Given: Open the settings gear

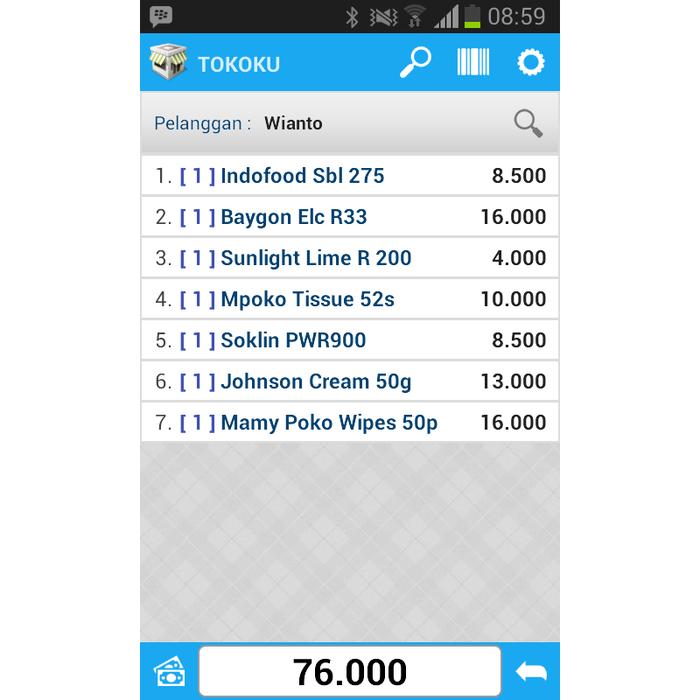Looking at the screenshot, I should point(530,63).
